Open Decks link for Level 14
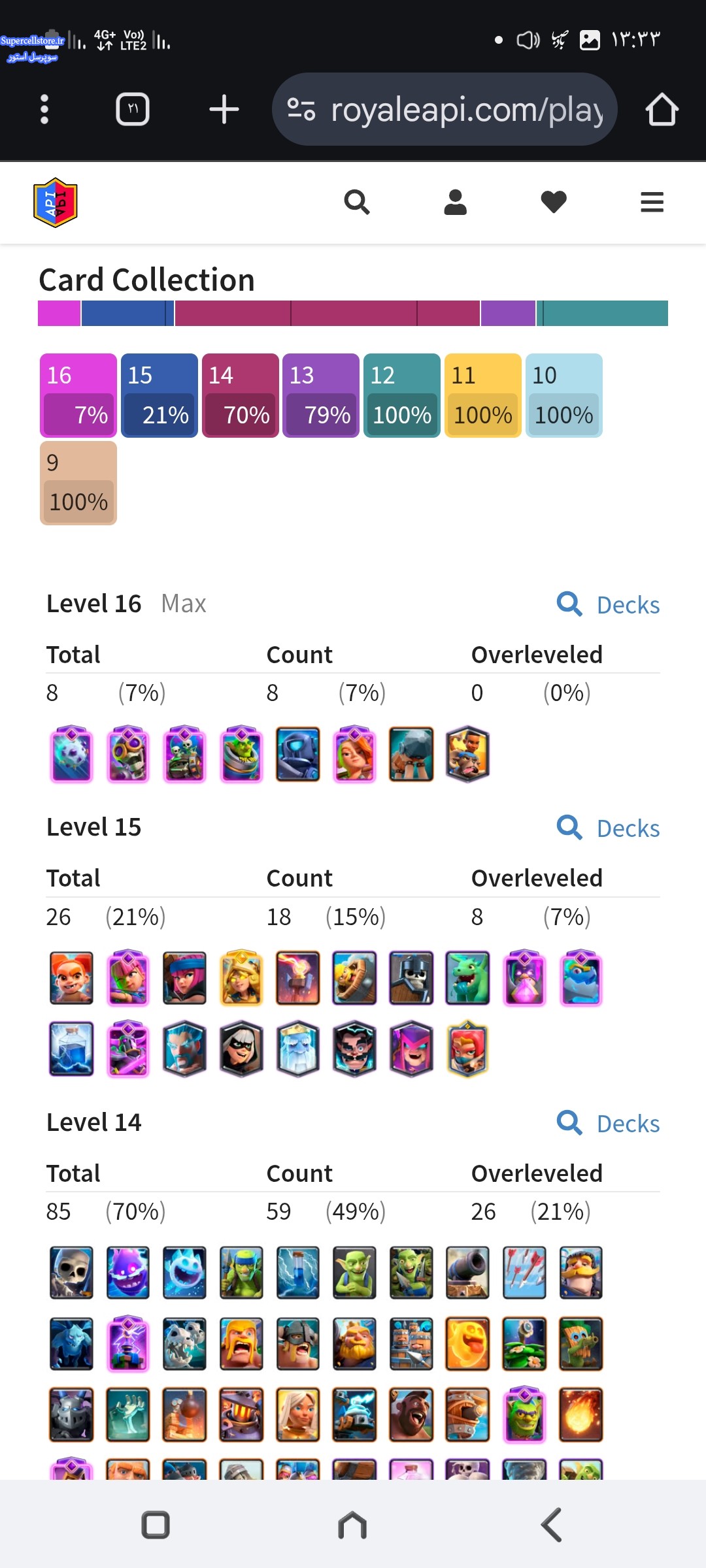This screenshot has width=706, height=1568. click(x=609, y=1124)
